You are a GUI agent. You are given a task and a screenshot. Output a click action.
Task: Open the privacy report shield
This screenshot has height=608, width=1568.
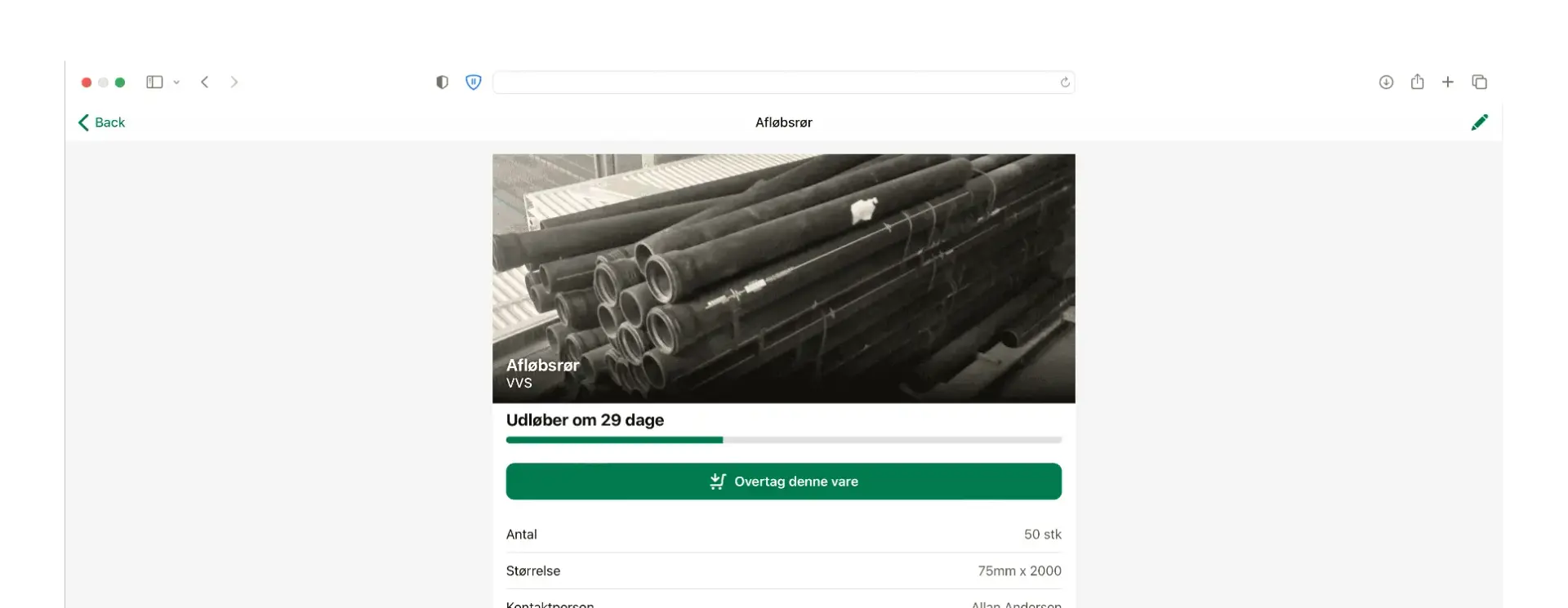coord(442,82)
